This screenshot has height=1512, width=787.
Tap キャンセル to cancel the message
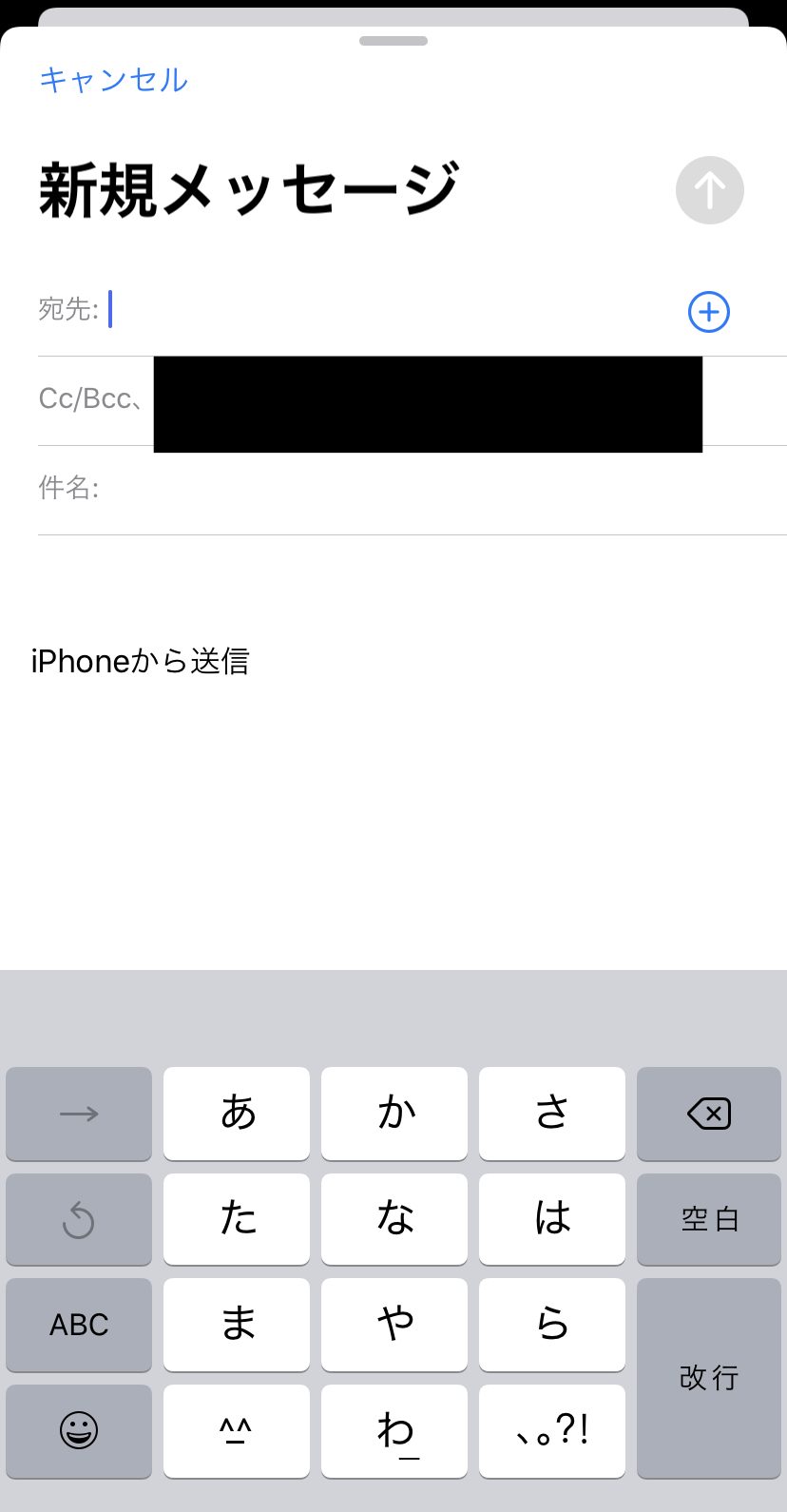pyautogui.click(x=112, y=81)
